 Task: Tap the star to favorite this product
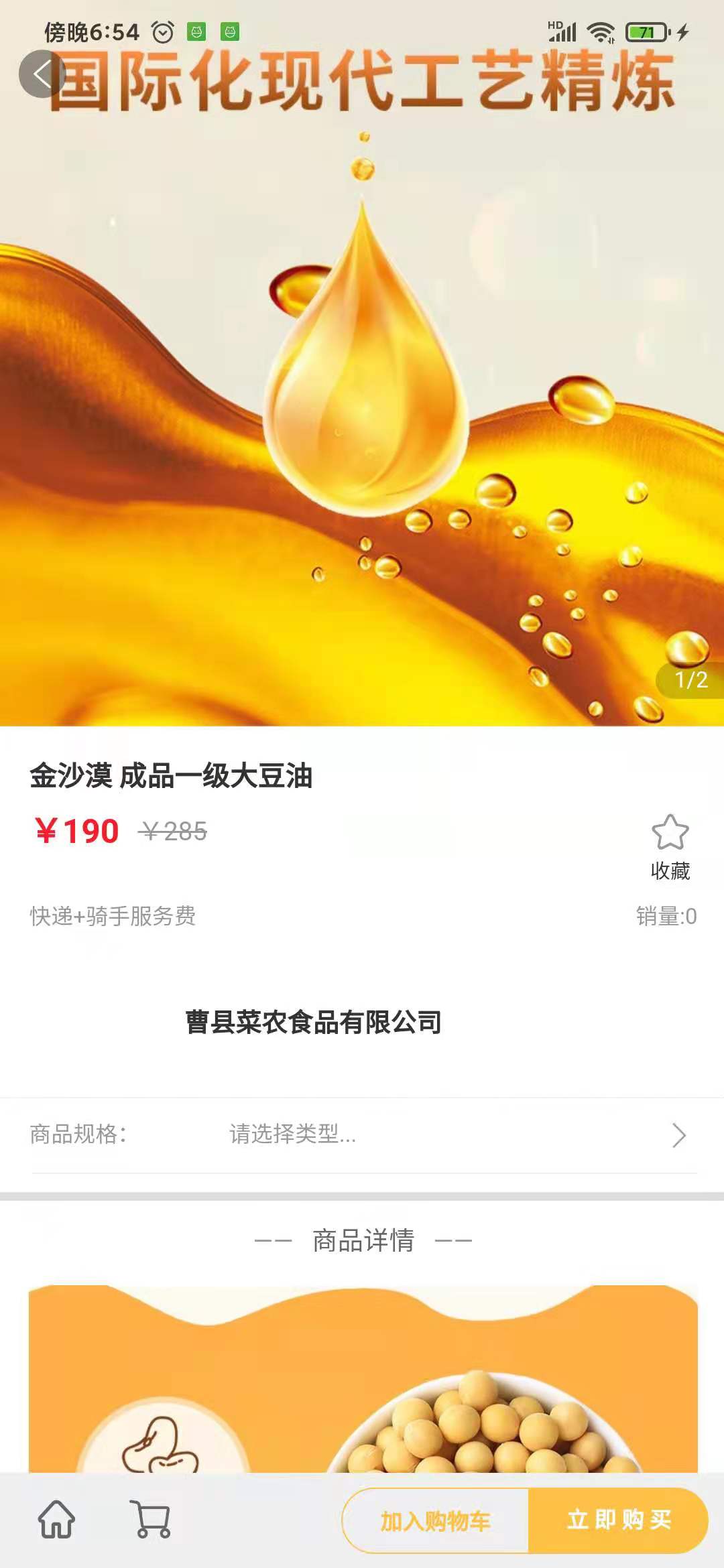coord(672,834)
